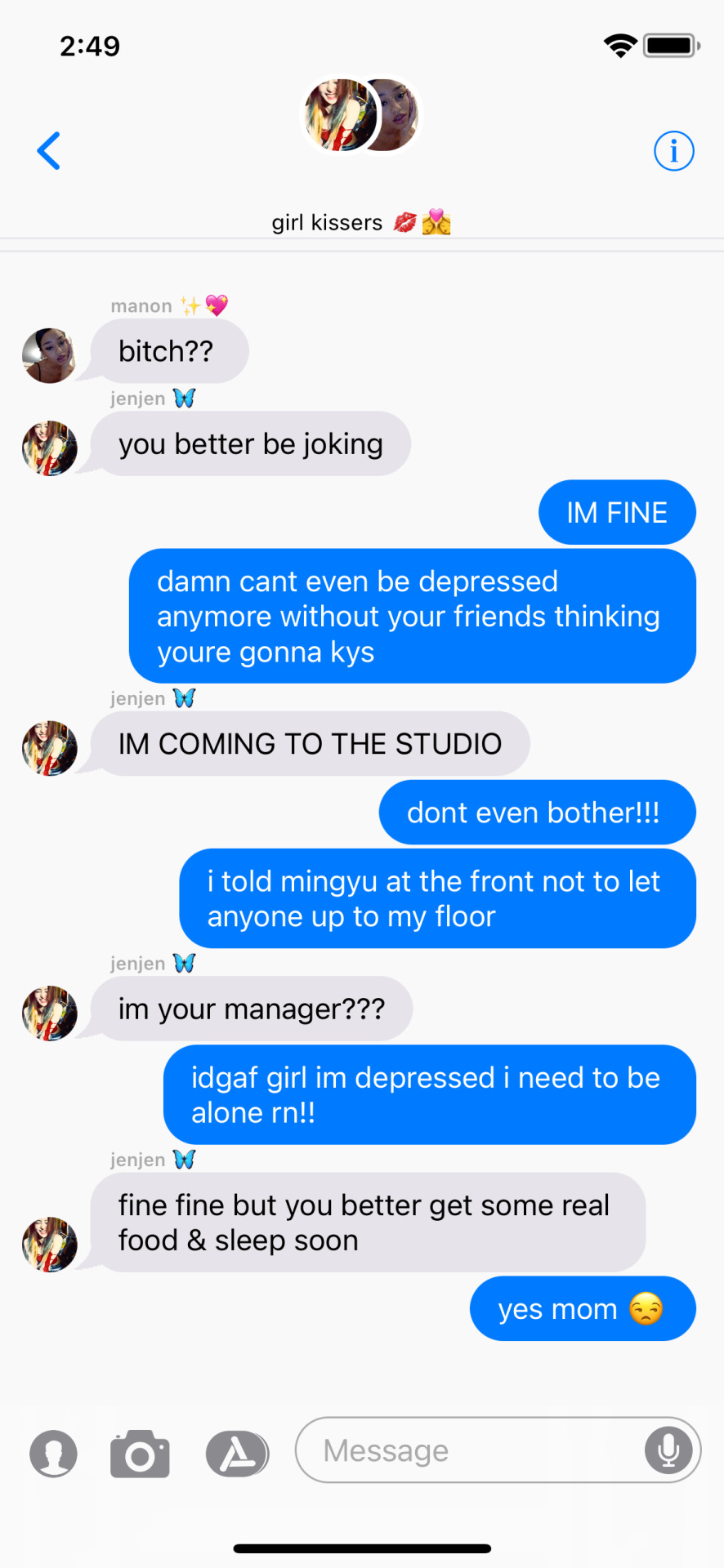The image size is (724, 1568).
Task: Record a voice message with the microphone
Action: pyautogui.click(x=668, y=1450)
